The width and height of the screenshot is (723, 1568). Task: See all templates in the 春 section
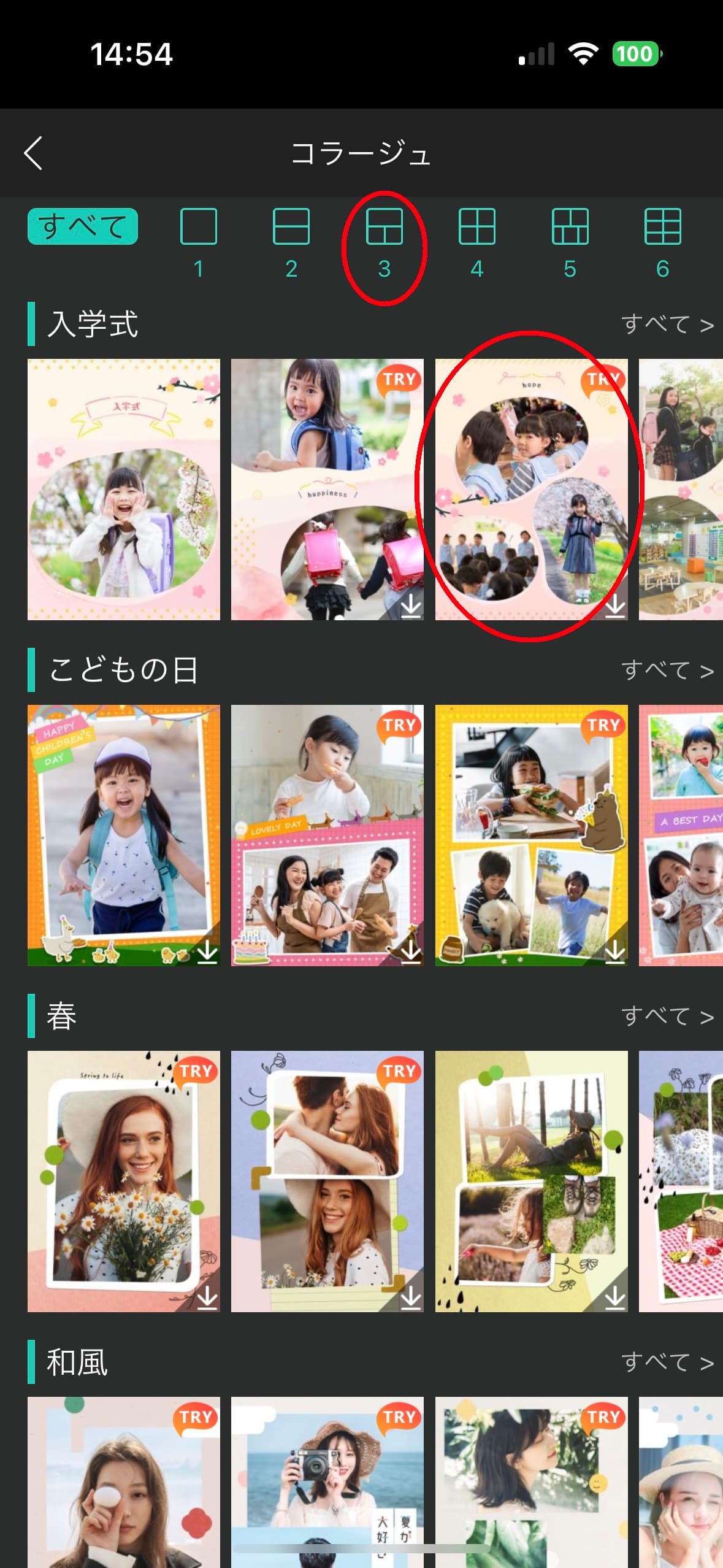pyautogui.click(x=667, y=1017)
